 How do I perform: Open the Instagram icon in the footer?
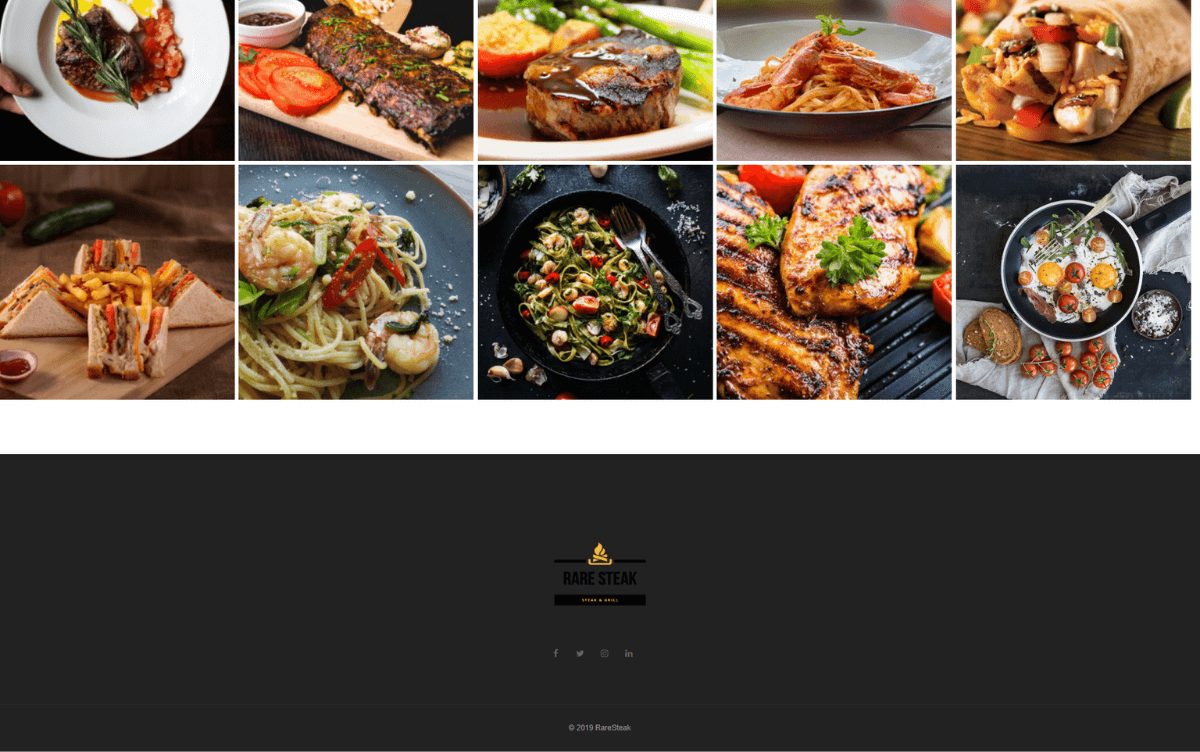(x=604, y=654)
